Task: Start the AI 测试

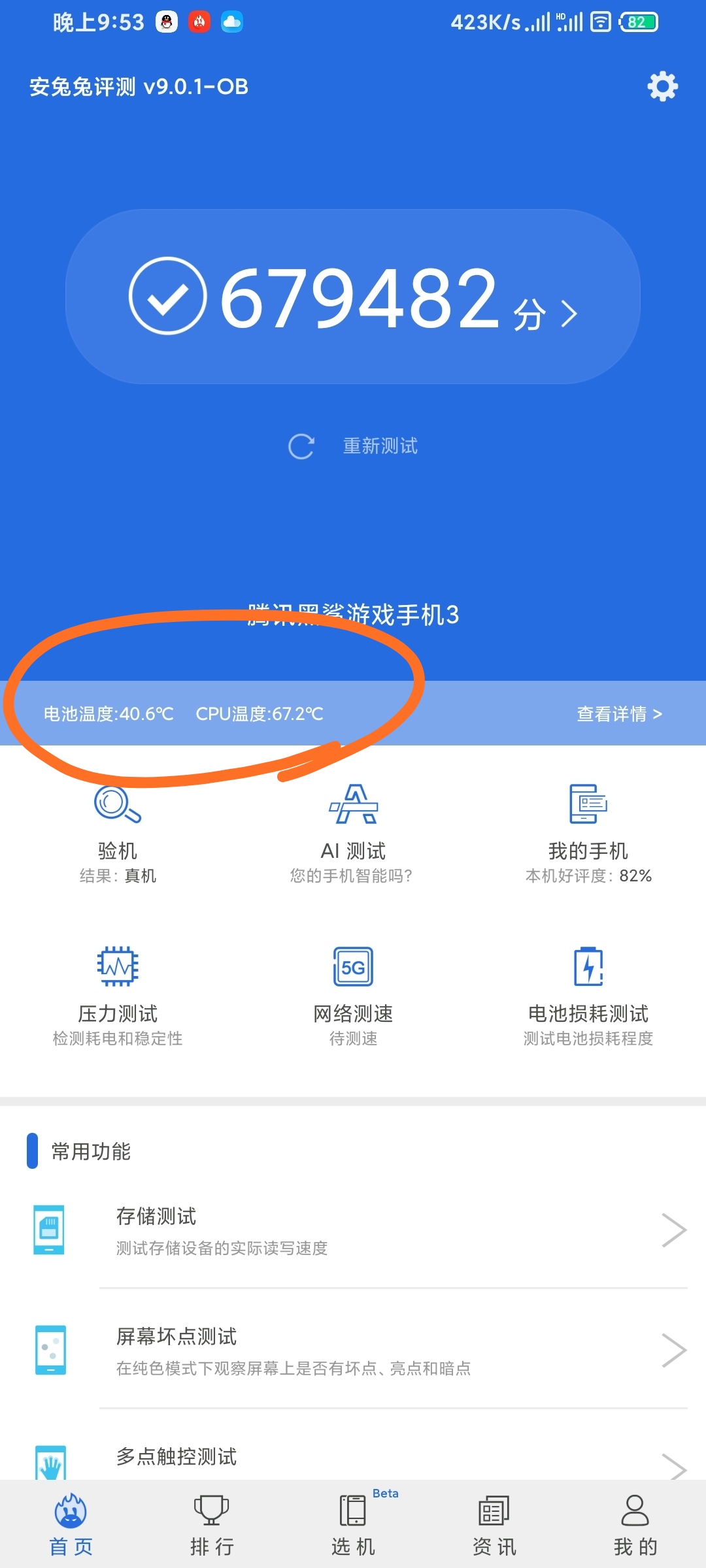Action: point(353,832)
